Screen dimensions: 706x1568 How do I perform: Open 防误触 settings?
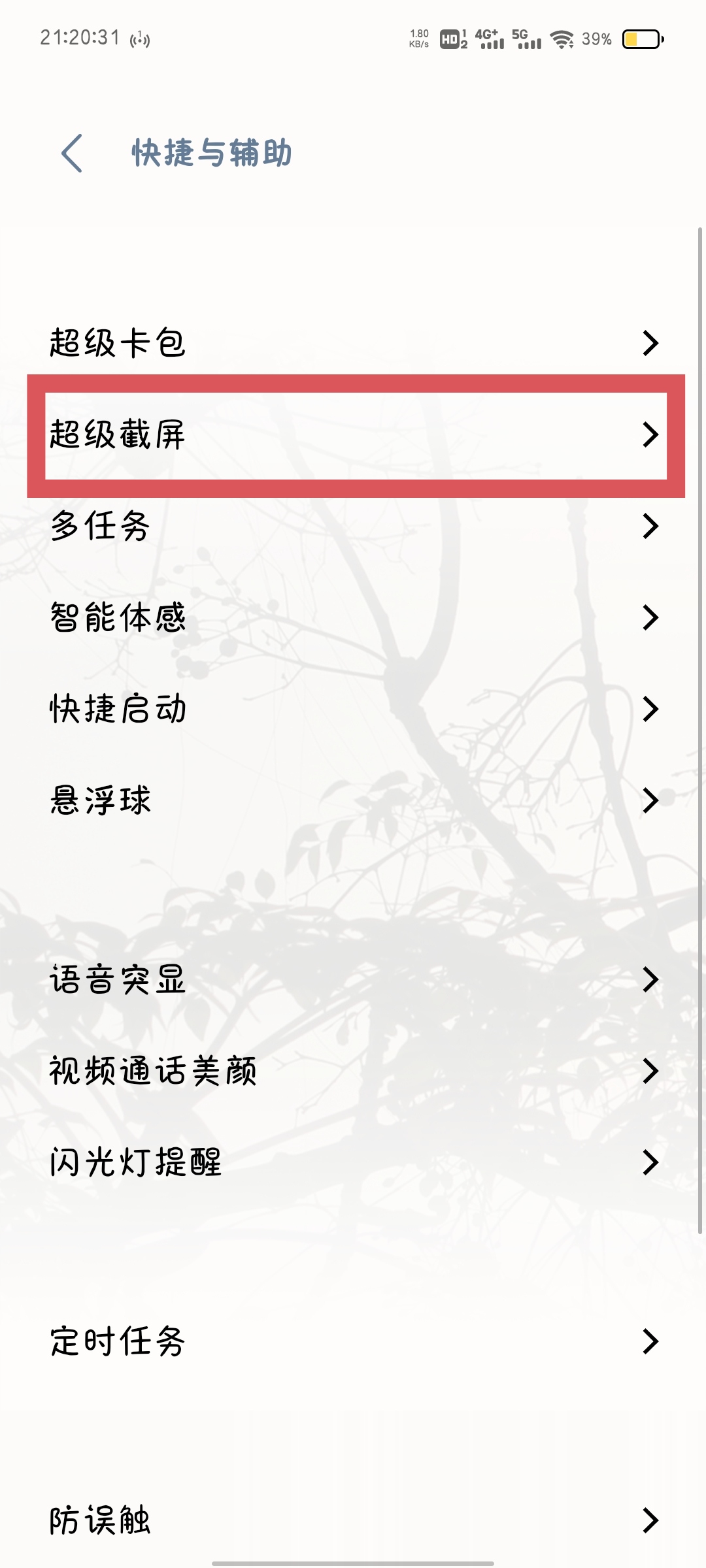pyautogui.click(x=353, y=1520)
